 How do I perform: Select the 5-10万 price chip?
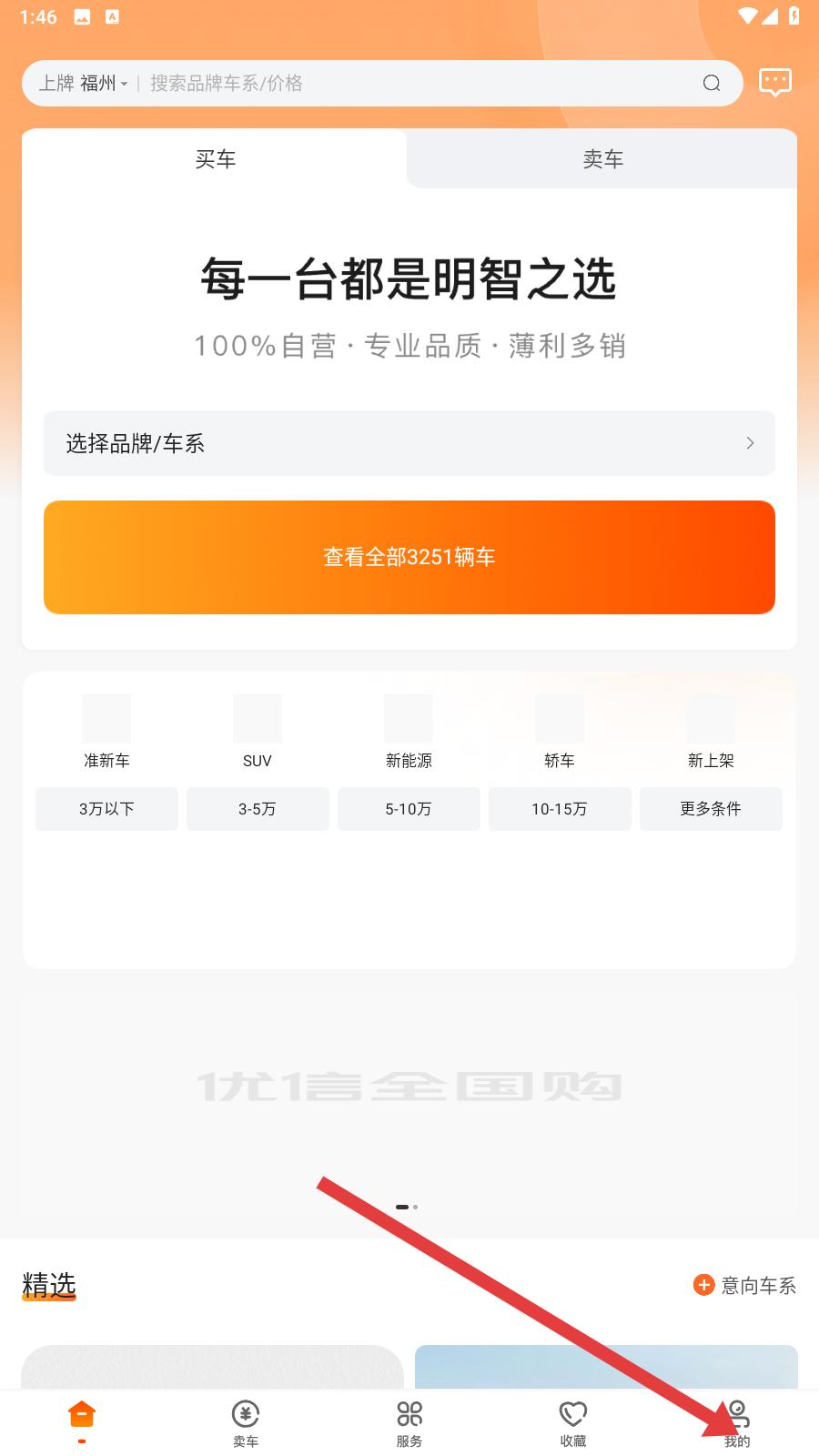coord(409,809)
